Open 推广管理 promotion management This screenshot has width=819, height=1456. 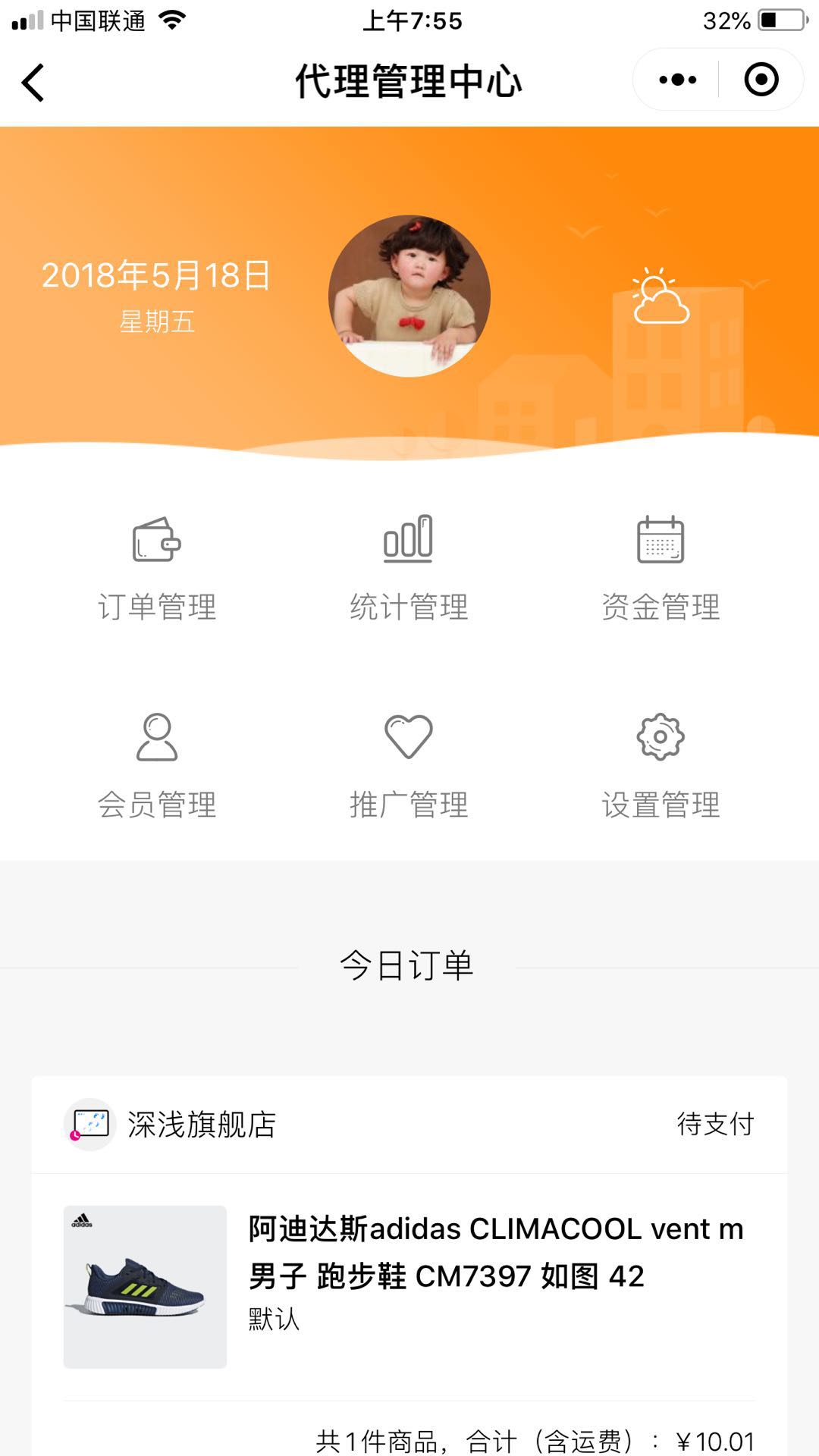click(x=409, y=767)
